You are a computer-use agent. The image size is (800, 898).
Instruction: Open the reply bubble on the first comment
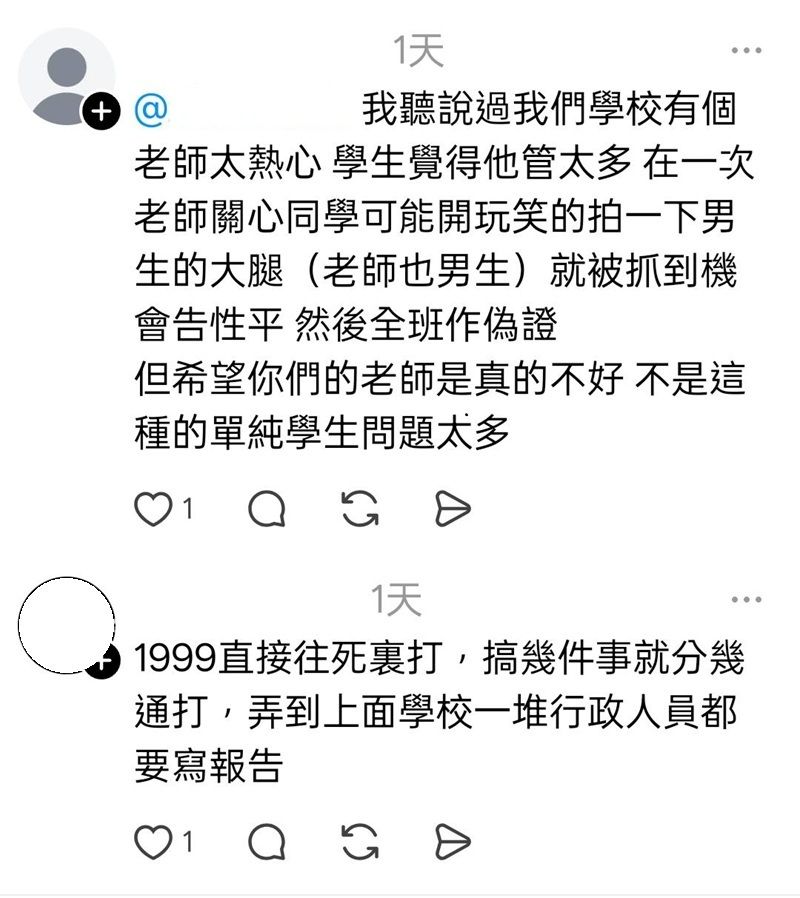(x=266, y=508)
